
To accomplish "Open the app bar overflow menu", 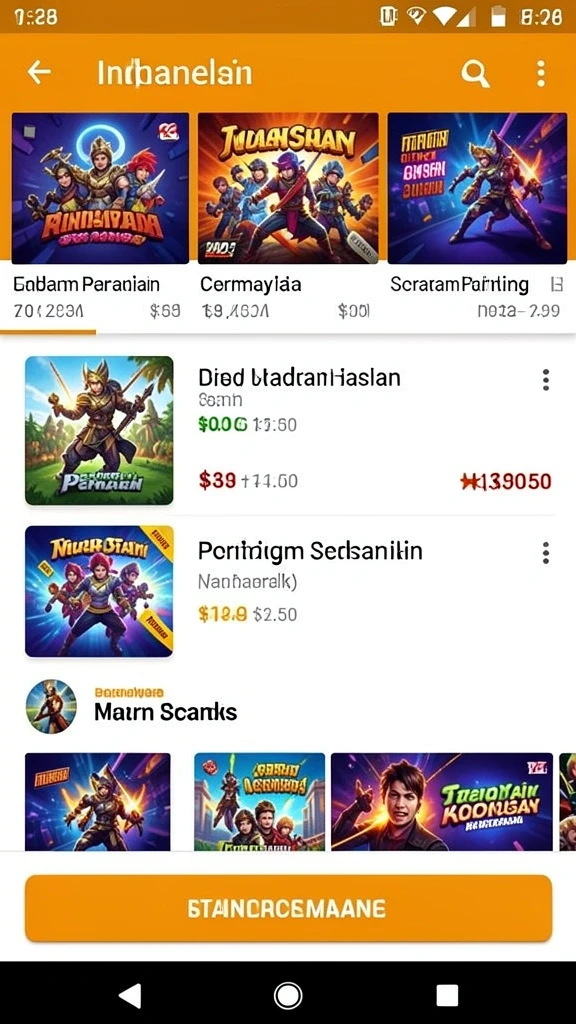I will click(x=541, y=73).
